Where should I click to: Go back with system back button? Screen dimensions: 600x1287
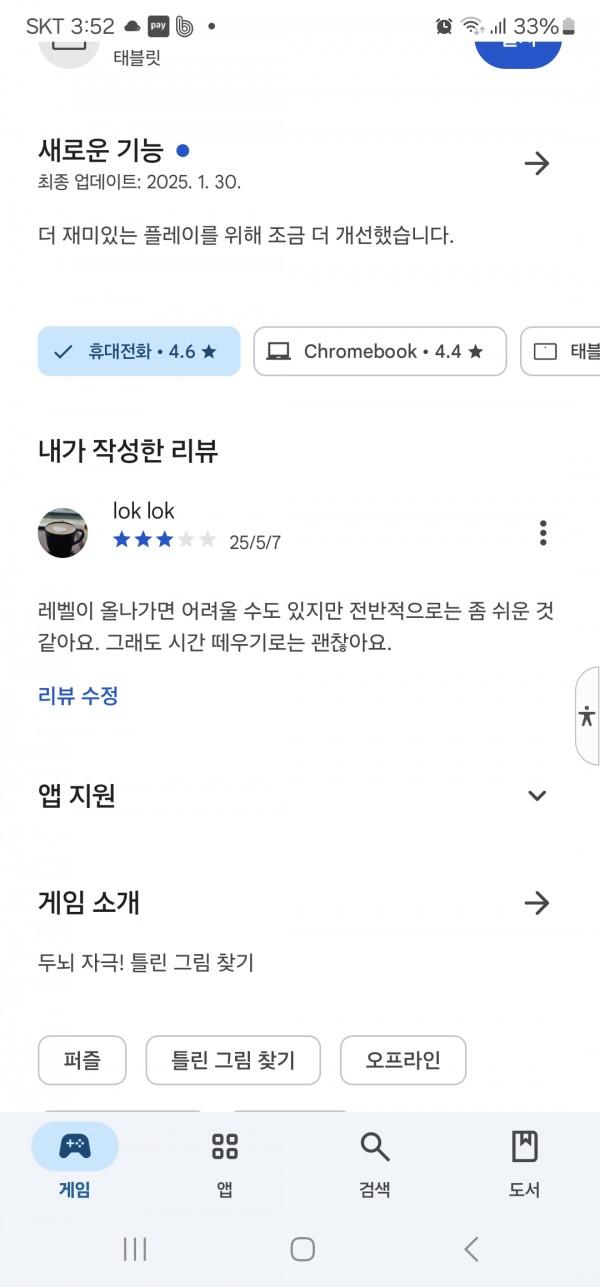[x=472, y=1248]
